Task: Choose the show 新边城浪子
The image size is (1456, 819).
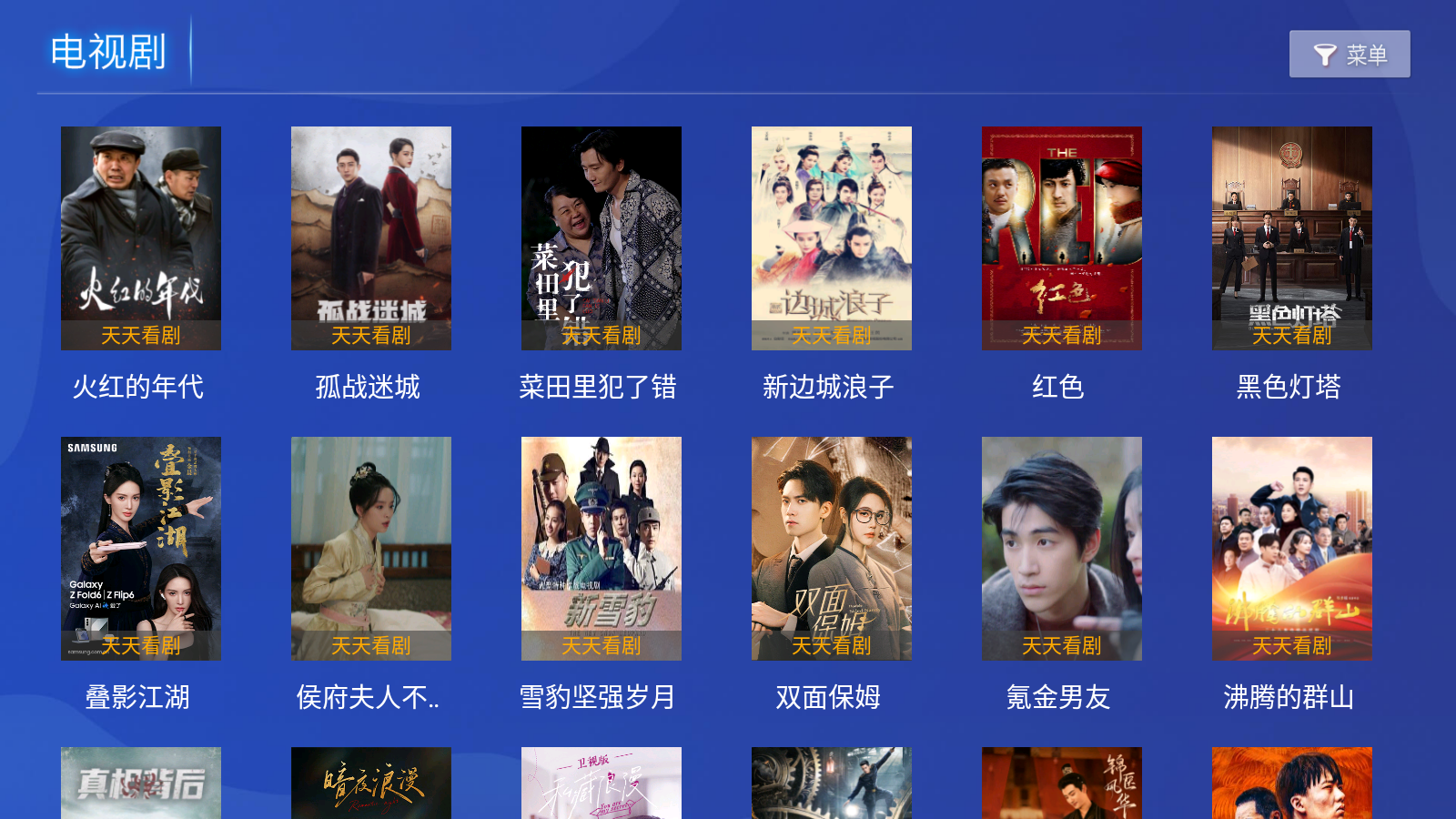Action: (x=832, y=238)
